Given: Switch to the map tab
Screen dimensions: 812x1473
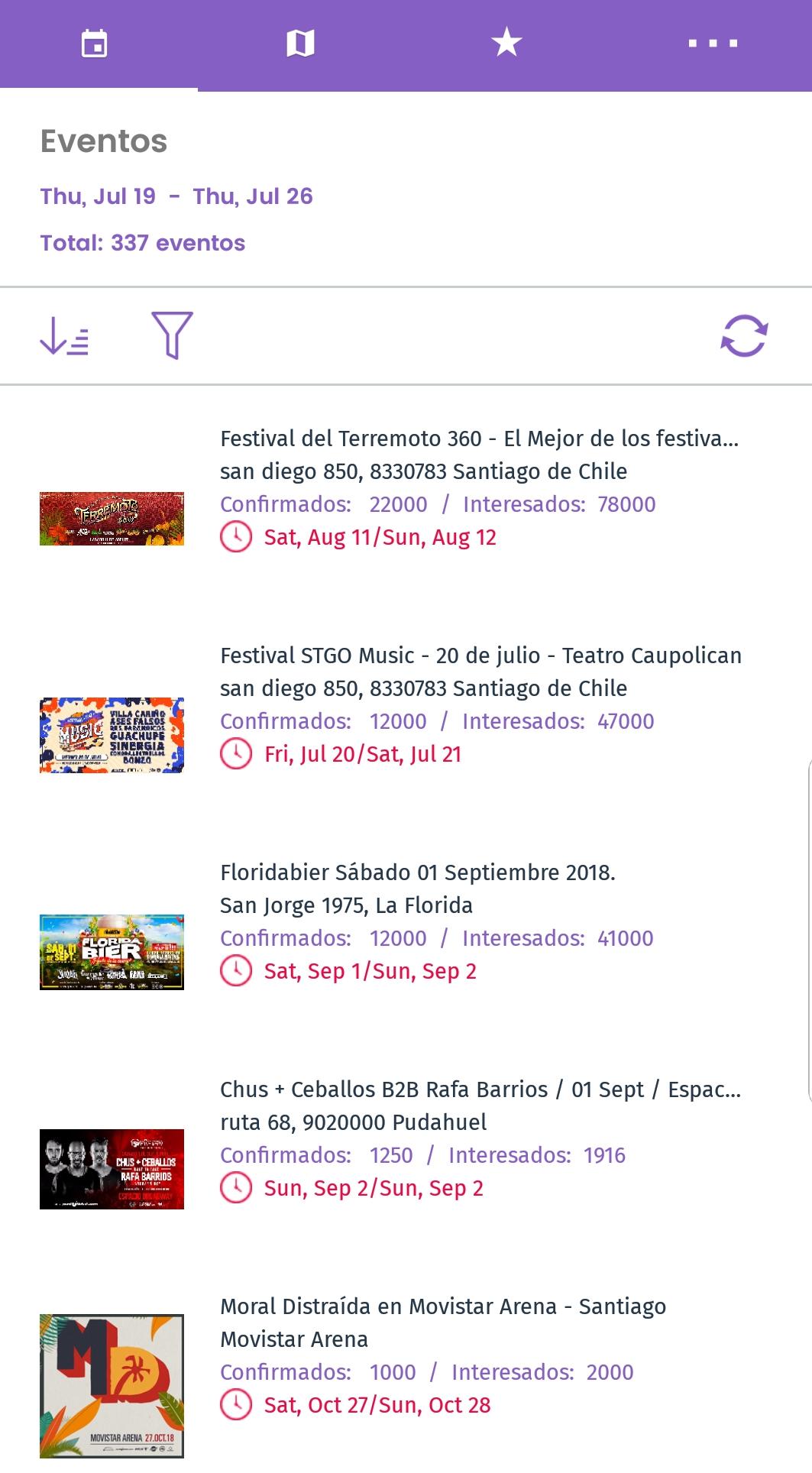Looking at the screenshot, I should click(300, 44).
